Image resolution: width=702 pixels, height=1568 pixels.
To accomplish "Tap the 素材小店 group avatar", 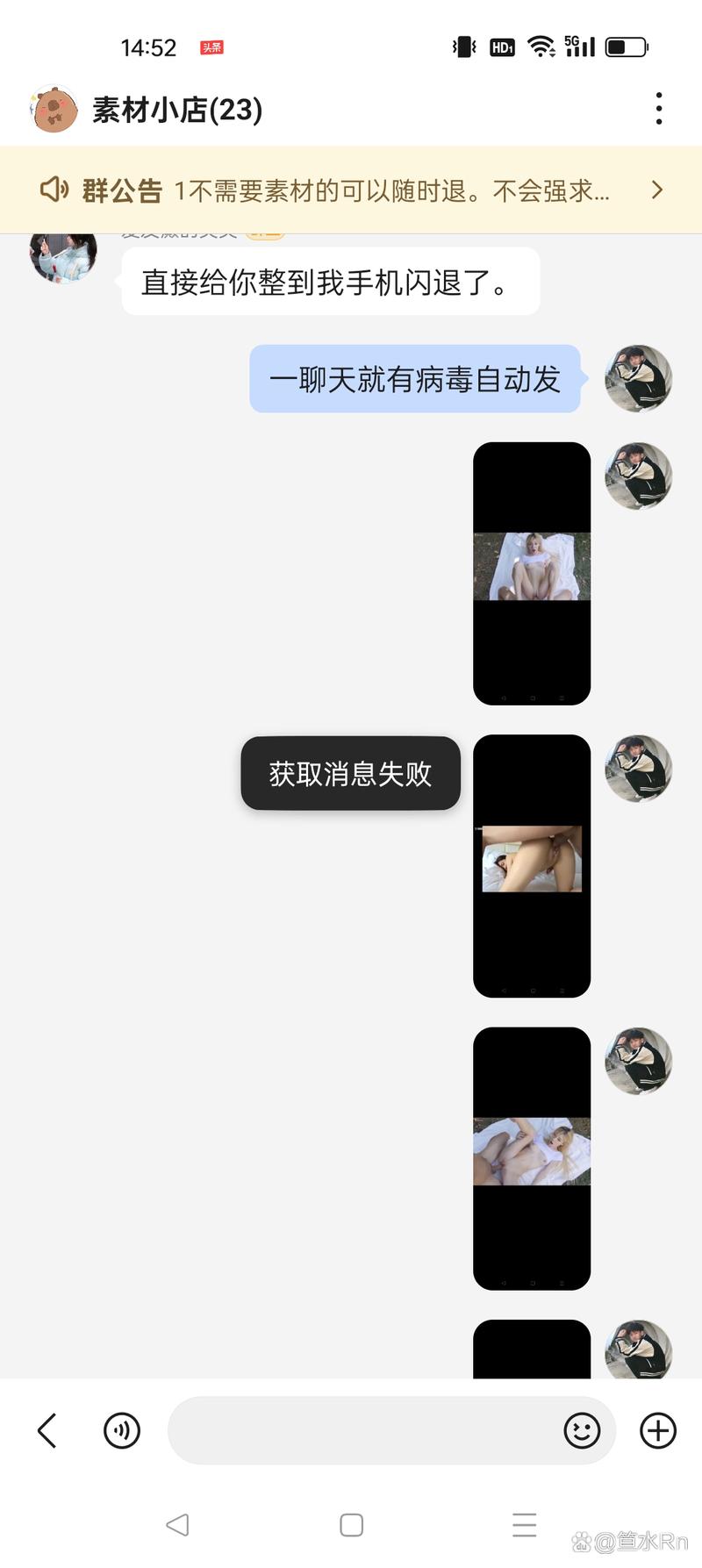I will tap(54, 110).
